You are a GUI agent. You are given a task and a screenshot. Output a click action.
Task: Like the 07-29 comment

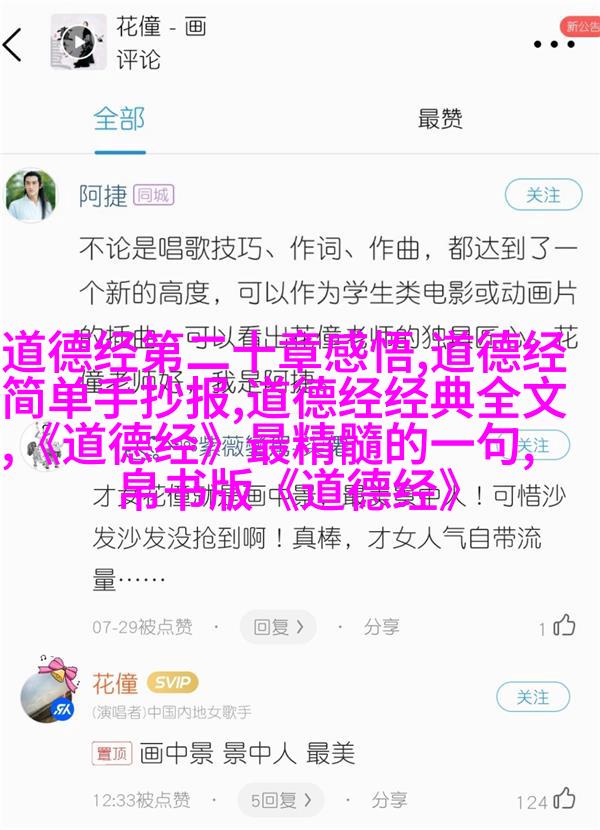pyautogui.click(x=564, y=627)
